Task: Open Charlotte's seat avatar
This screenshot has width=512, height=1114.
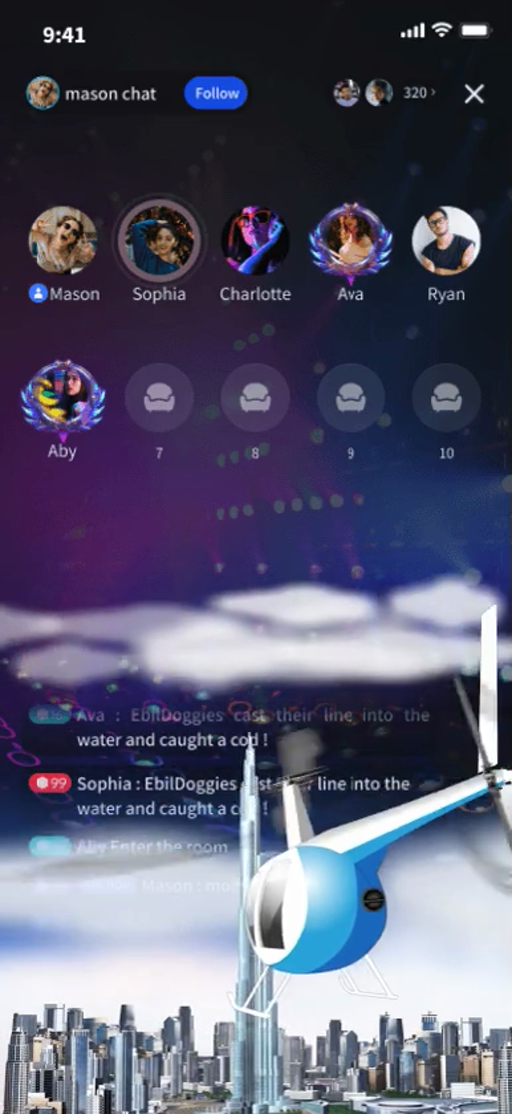Action: tap(255, 240)
